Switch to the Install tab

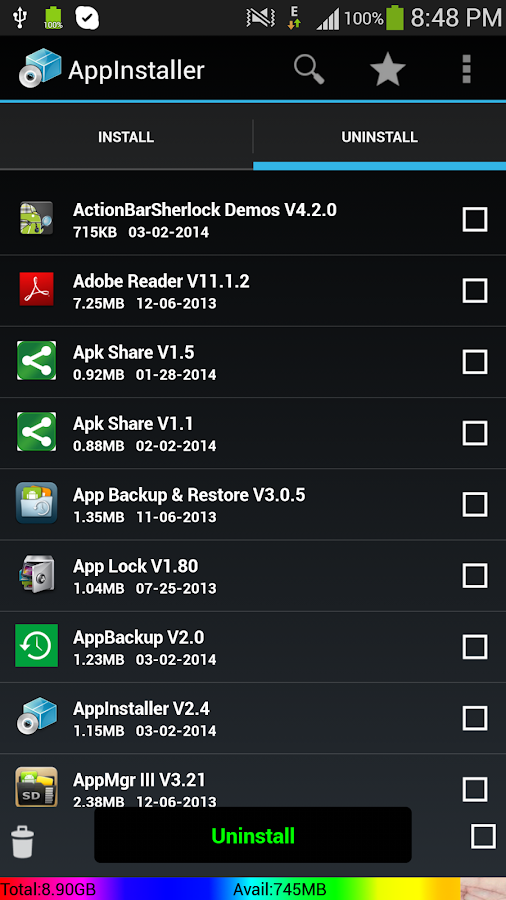(126, 138)
